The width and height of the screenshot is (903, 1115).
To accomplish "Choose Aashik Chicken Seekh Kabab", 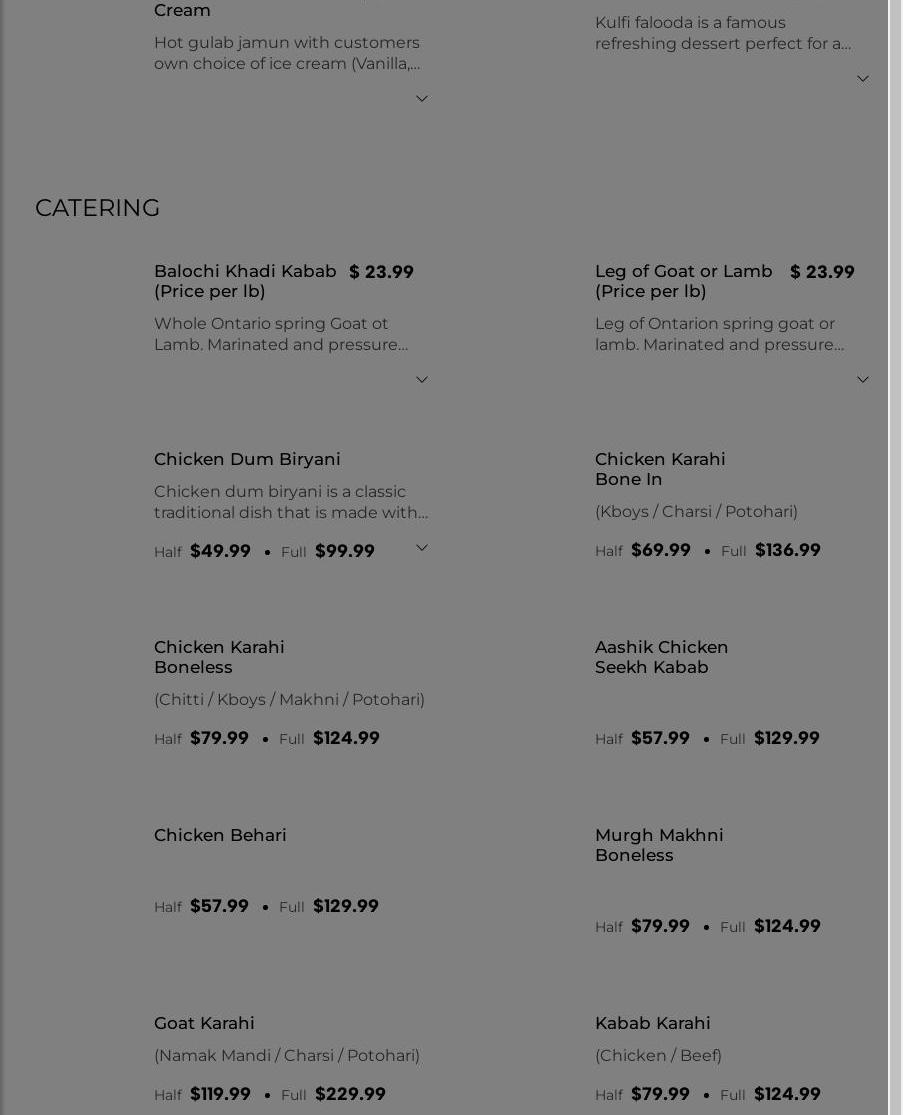I will pos(661,657).
